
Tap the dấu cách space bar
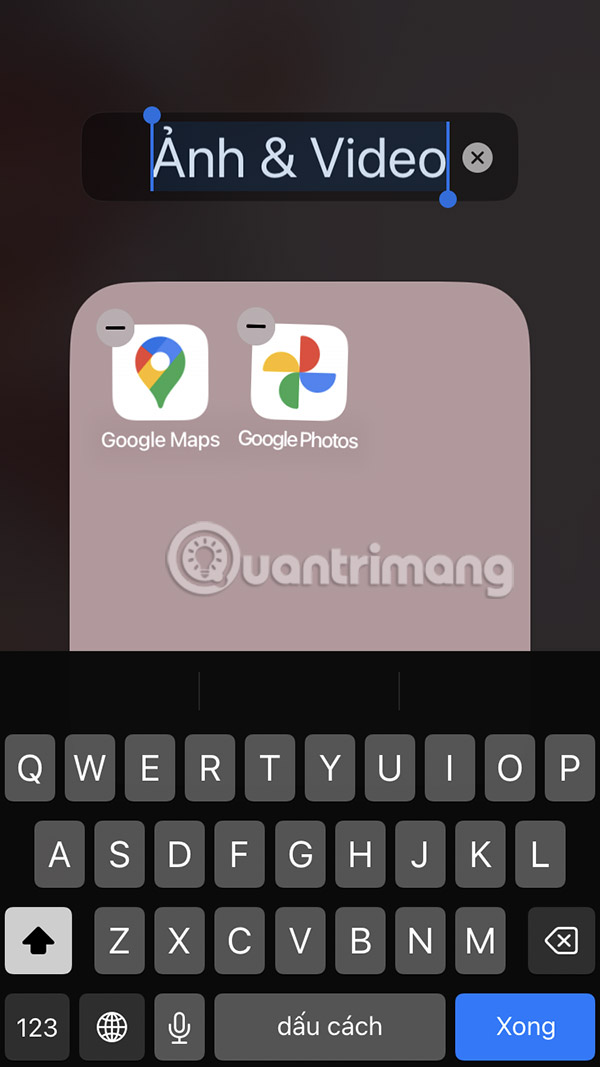(329, 1026)
